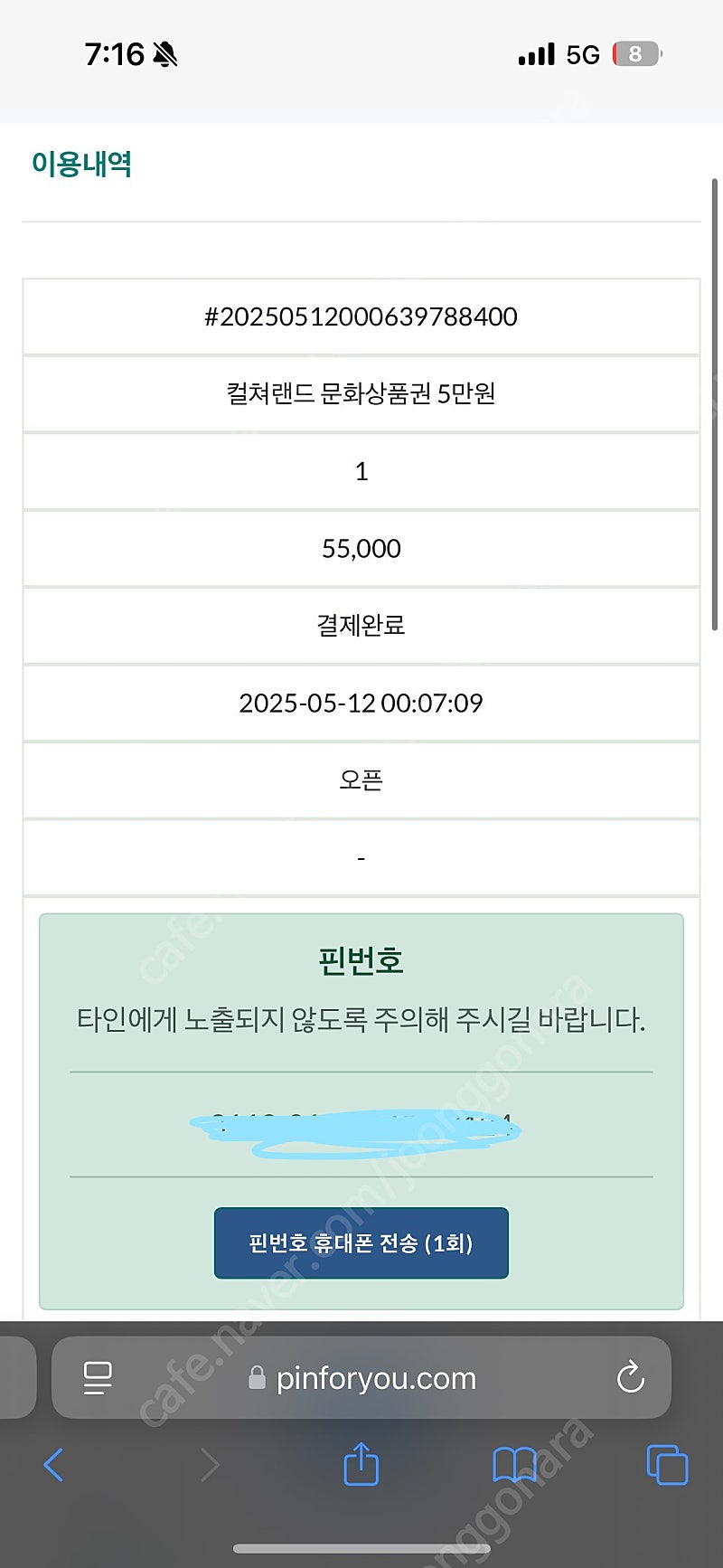The image size is (723, 1568).
Task: Show all open tabs
Action: point(667,1465)
